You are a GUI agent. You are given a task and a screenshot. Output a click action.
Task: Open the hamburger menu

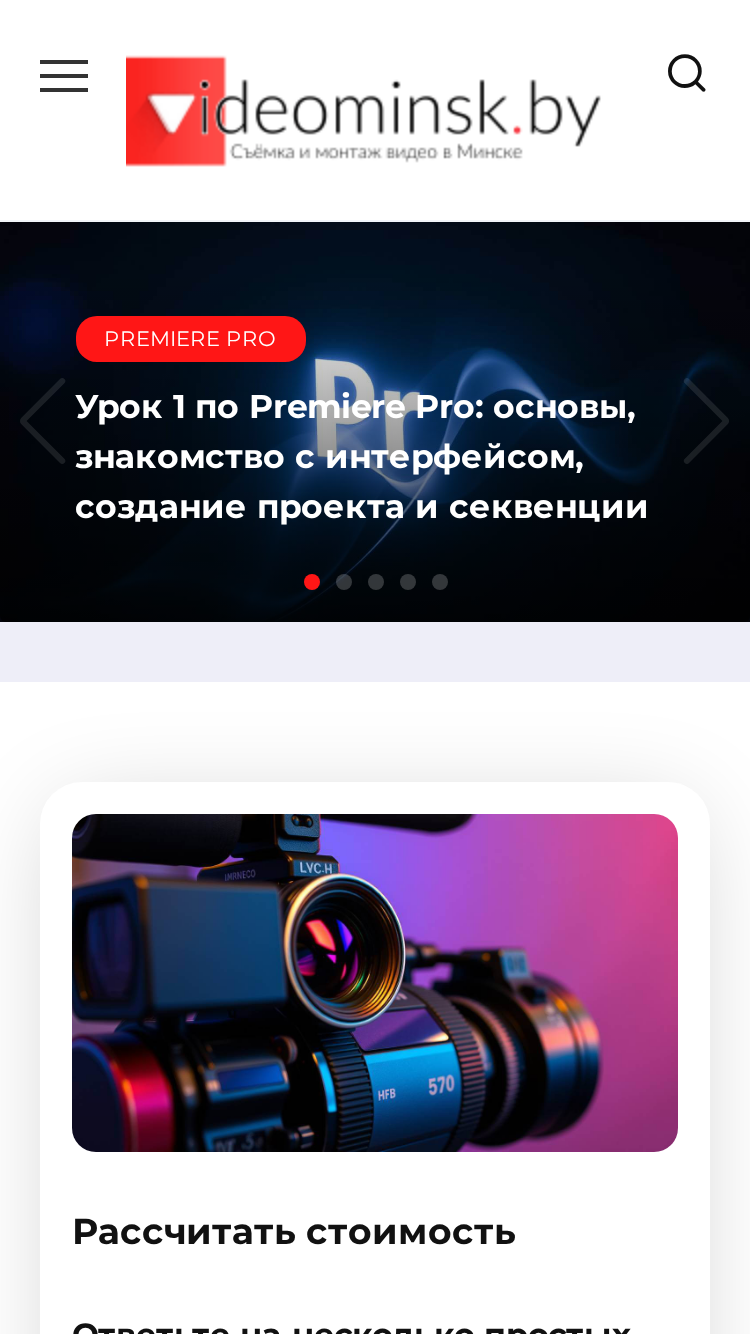tap(64, 76)
